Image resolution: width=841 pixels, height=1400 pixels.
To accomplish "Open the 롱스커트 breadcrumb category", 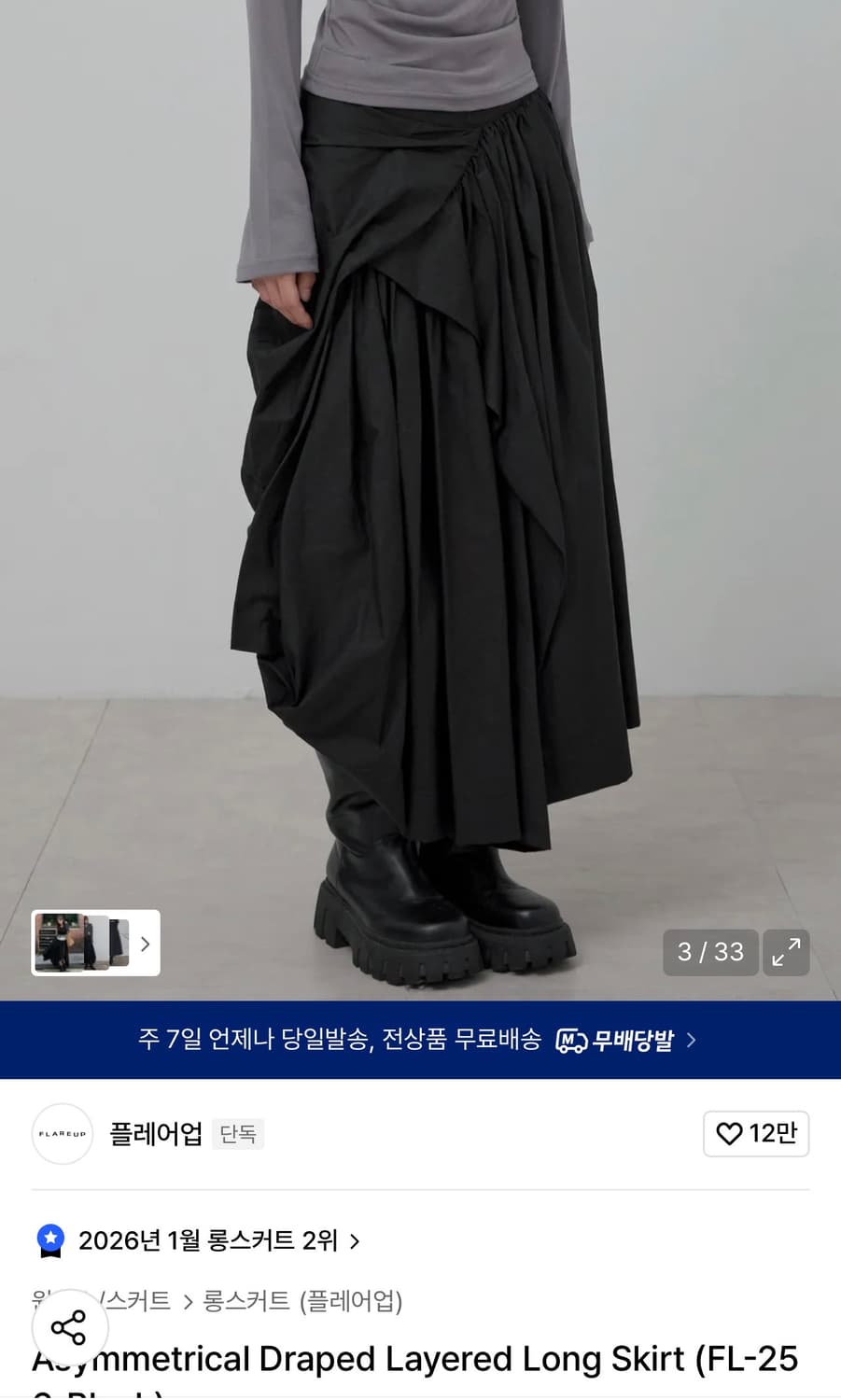I will (245, 1303).
